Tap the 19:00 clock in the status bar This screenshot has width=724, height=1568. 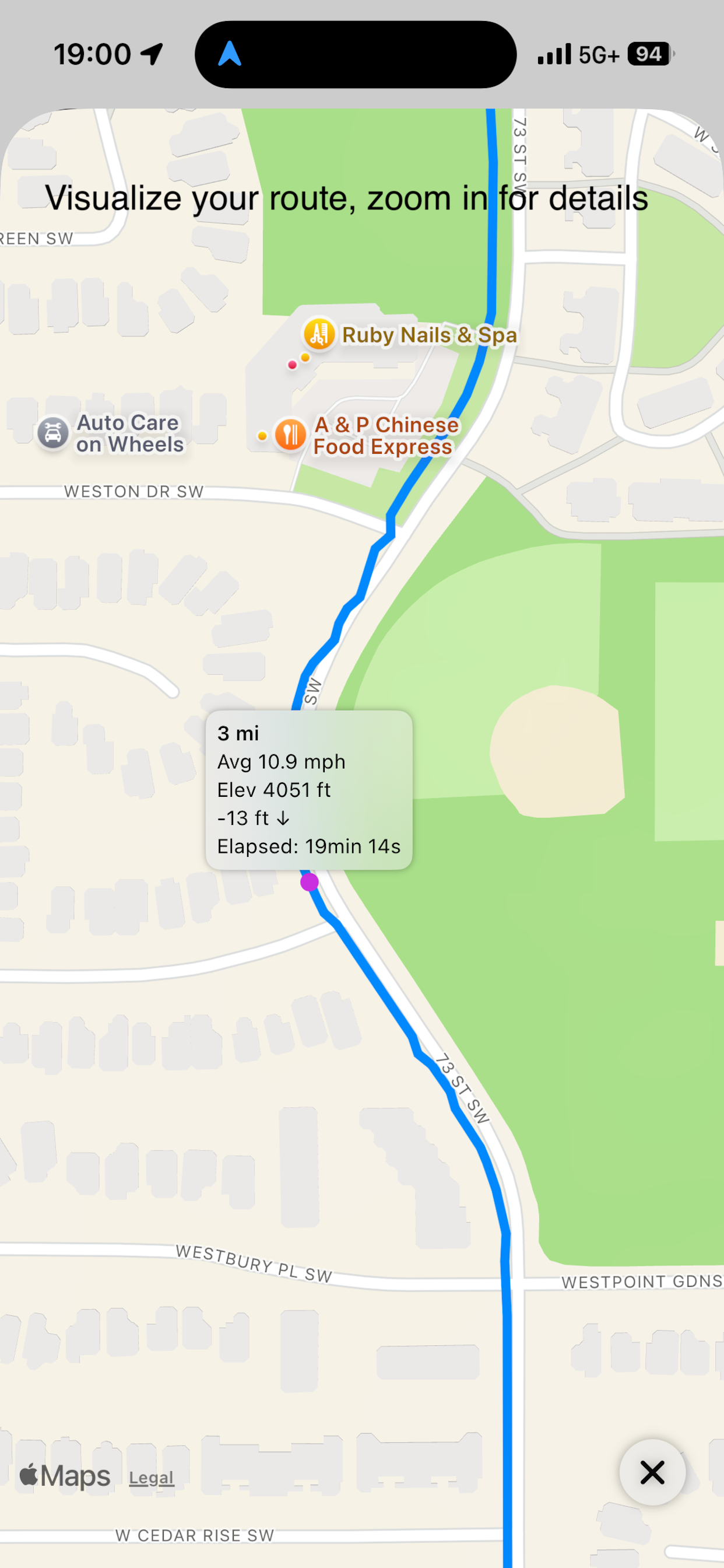click(93, 54)
